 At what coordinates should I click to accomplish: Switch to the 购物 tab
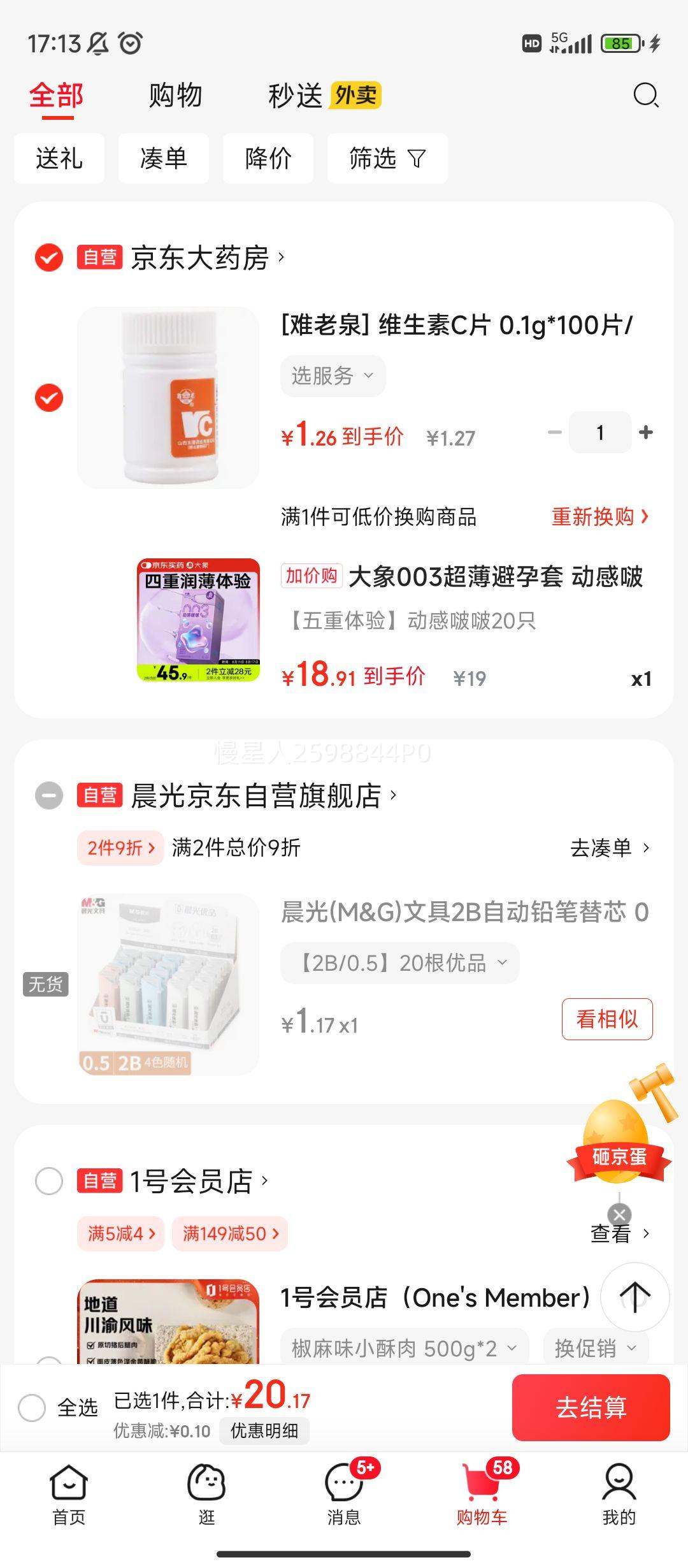pos(175,96)
